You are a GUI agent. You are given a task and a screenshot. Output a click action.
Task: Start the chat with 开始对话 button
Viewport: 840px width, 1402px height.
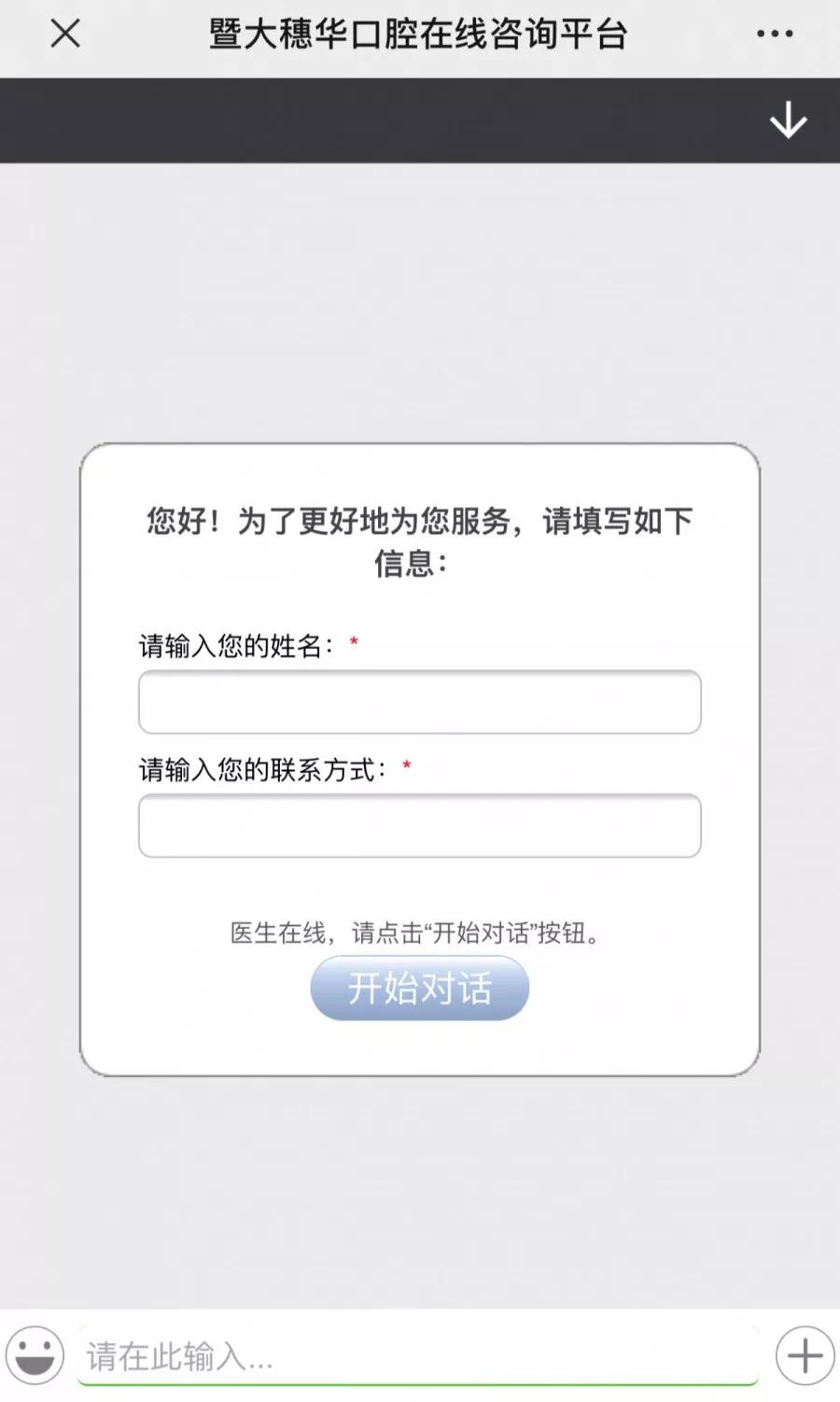point(419,988)
